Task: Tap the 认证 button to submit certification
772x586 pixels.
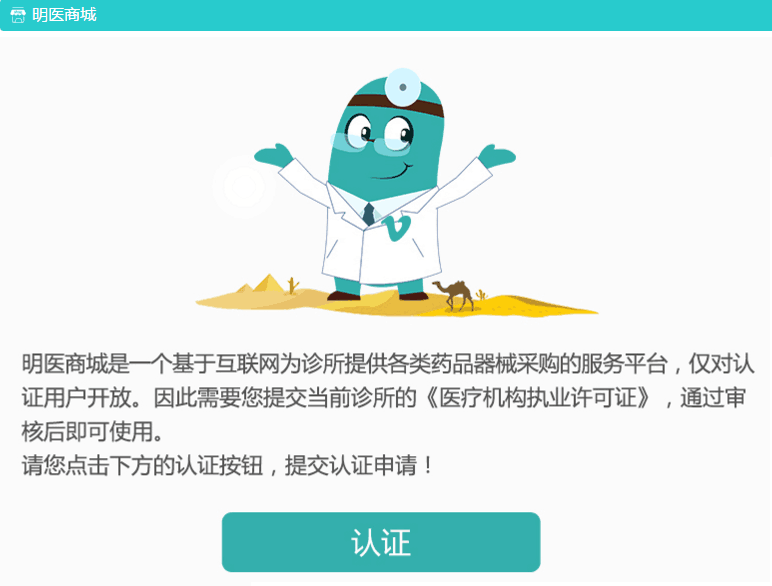Action: tap(381, 542)
